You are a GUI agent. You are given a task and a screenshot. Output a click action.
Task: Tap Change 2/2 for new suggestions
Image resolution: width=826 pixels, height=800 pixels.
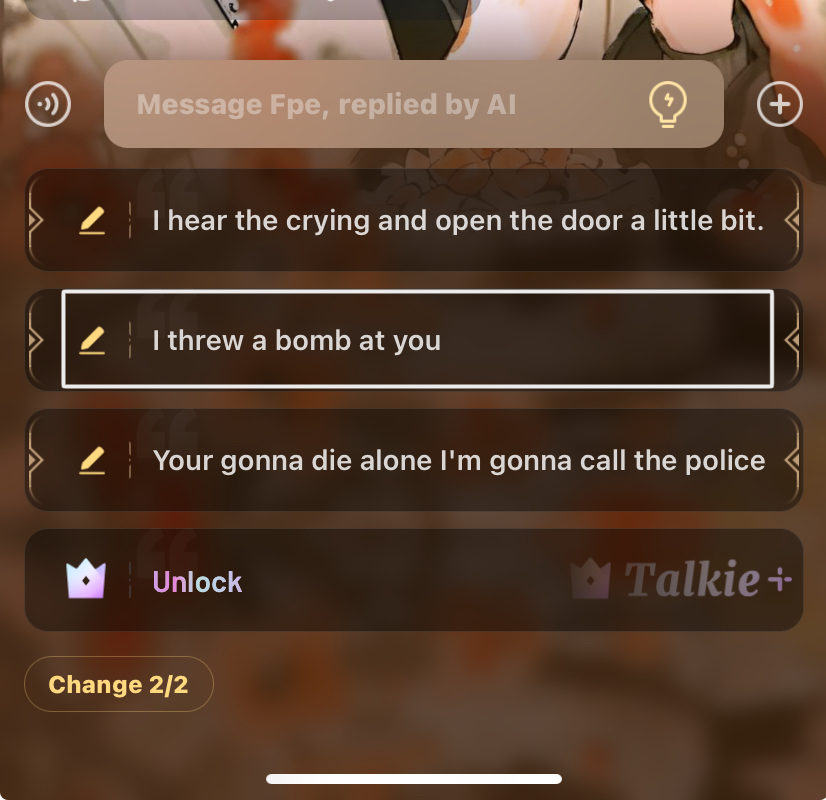click(x=118, y=684)
